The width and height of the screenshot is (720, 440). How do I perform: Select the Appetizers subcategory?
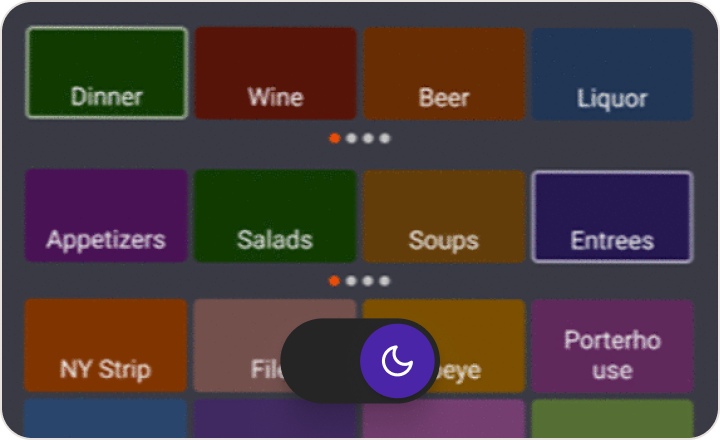coord(106,216)
